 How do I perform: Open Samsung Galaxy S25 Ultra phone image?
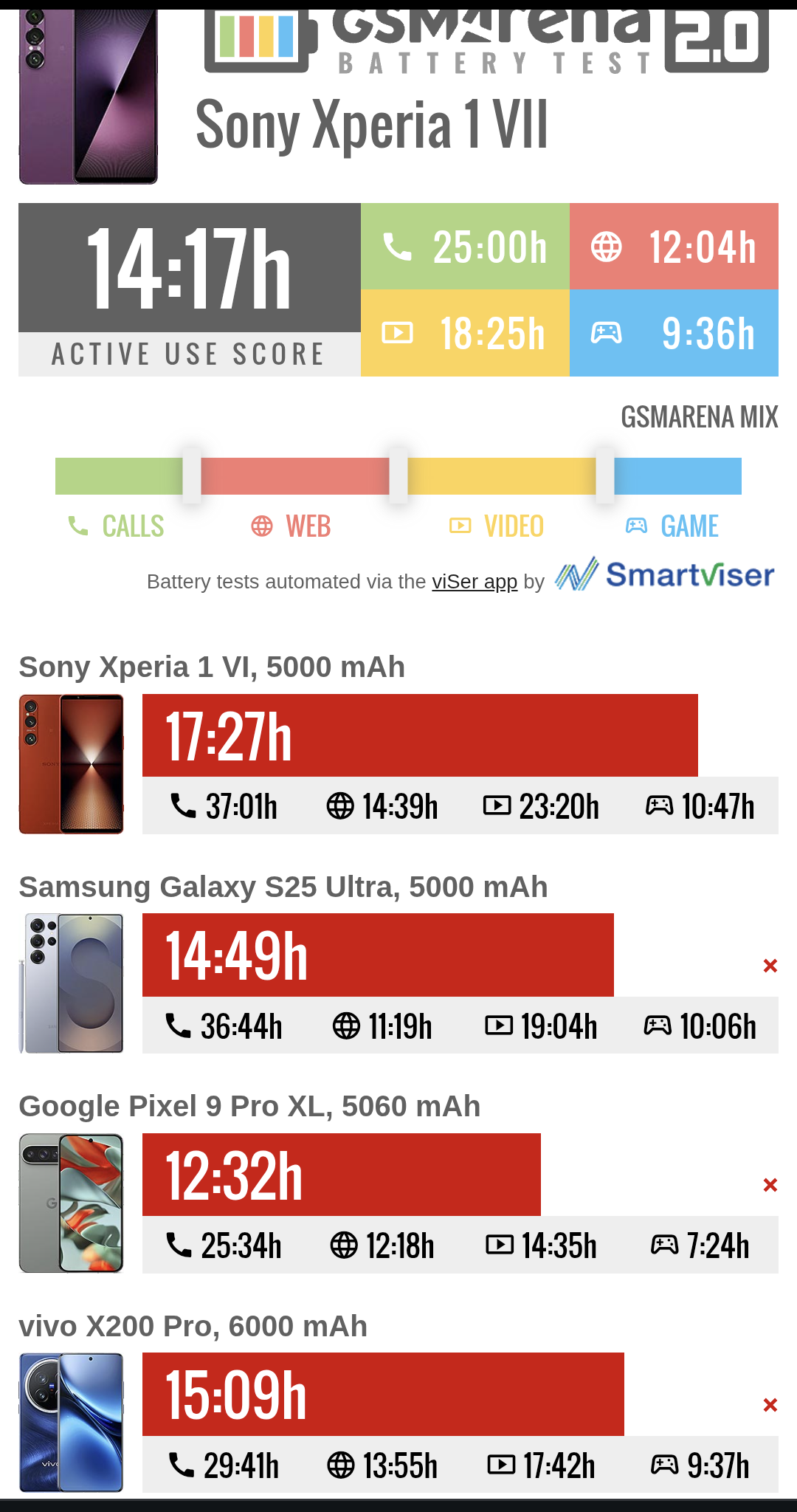click(71, 983)
